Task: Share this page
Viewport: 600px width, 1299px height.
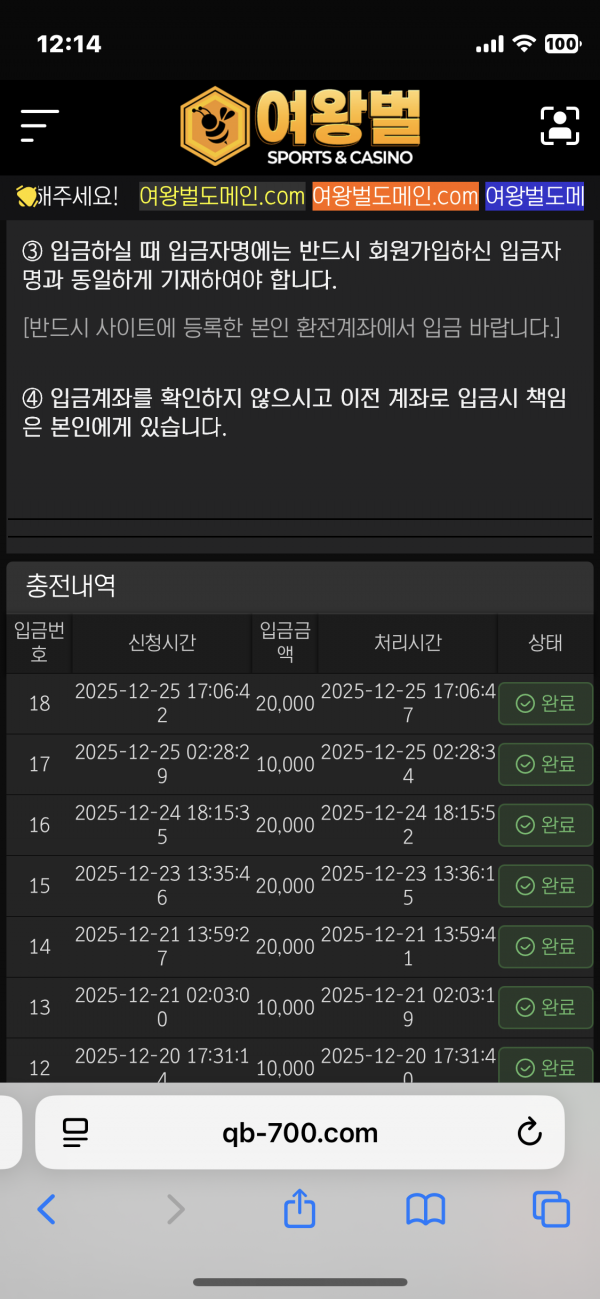Action: coord(299,1210)
